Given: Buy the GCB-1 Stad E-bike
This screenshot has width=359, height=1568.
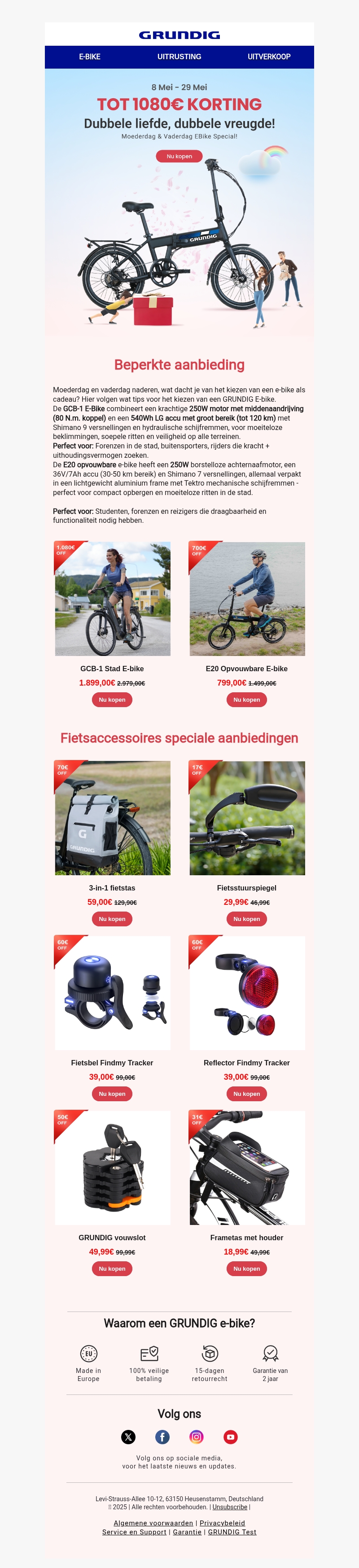Looking at the screenshot, I should (x=112, y=699).
